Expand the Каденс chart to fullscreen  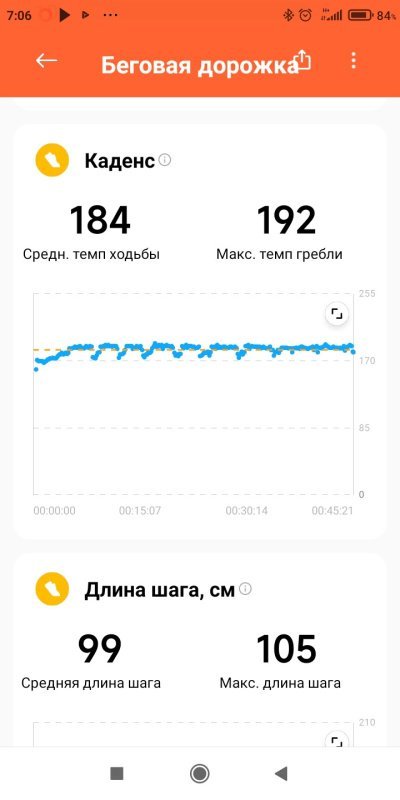click(x=337, y=313)
